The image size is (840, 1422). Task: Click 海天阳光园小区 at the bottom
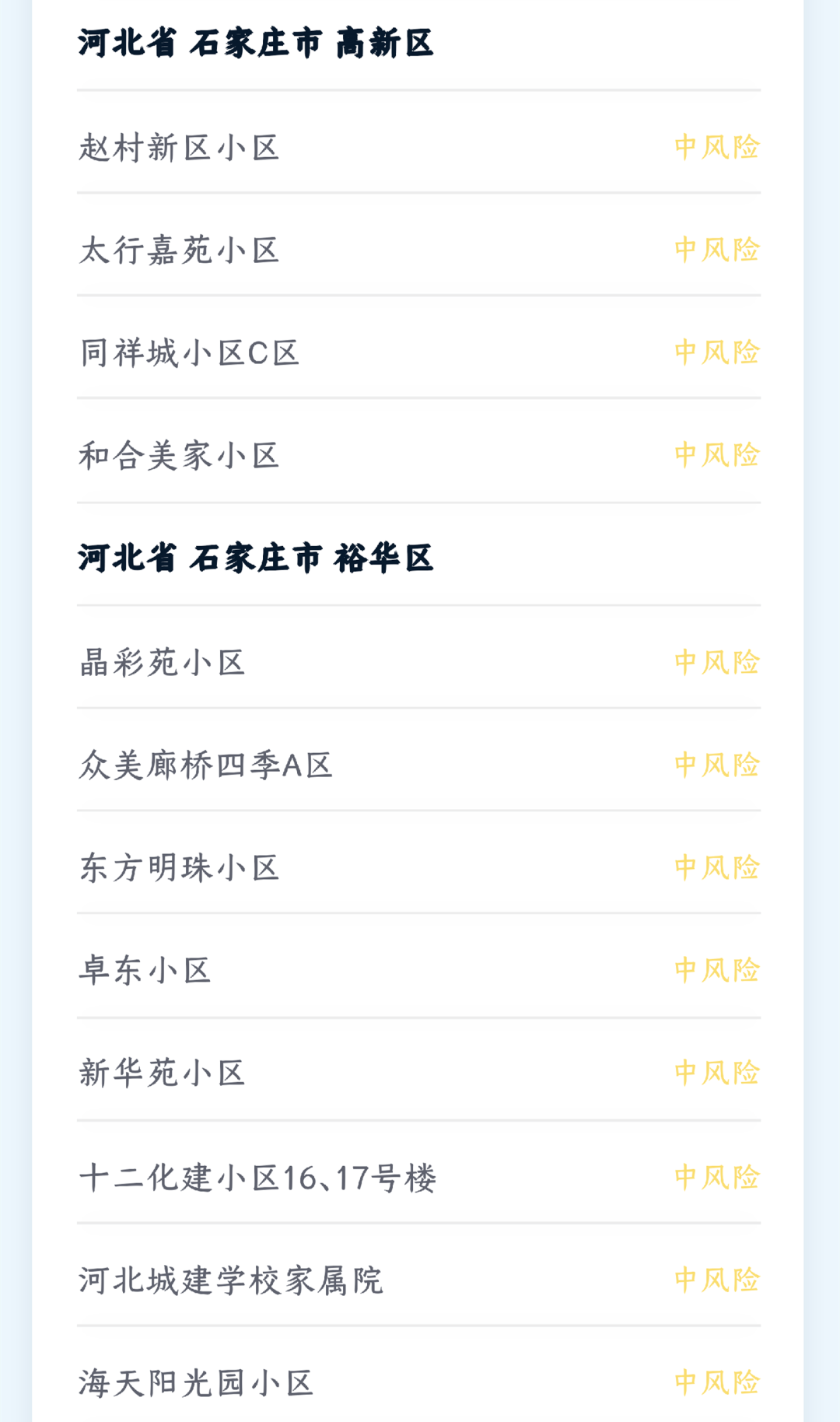194,1383
